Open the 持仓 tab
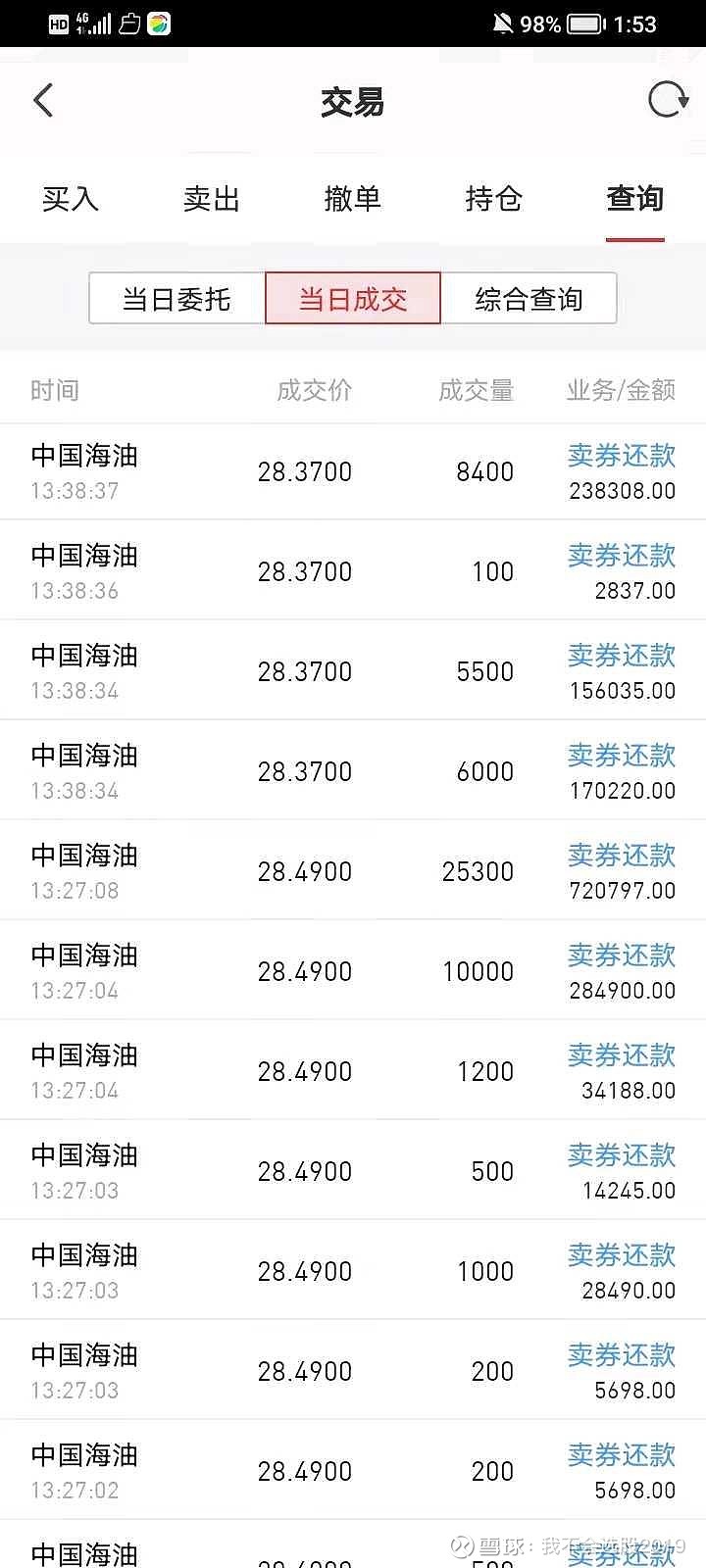Image resolution: width=706 pixels, height=1568 pixels. (x=494, y=199)
